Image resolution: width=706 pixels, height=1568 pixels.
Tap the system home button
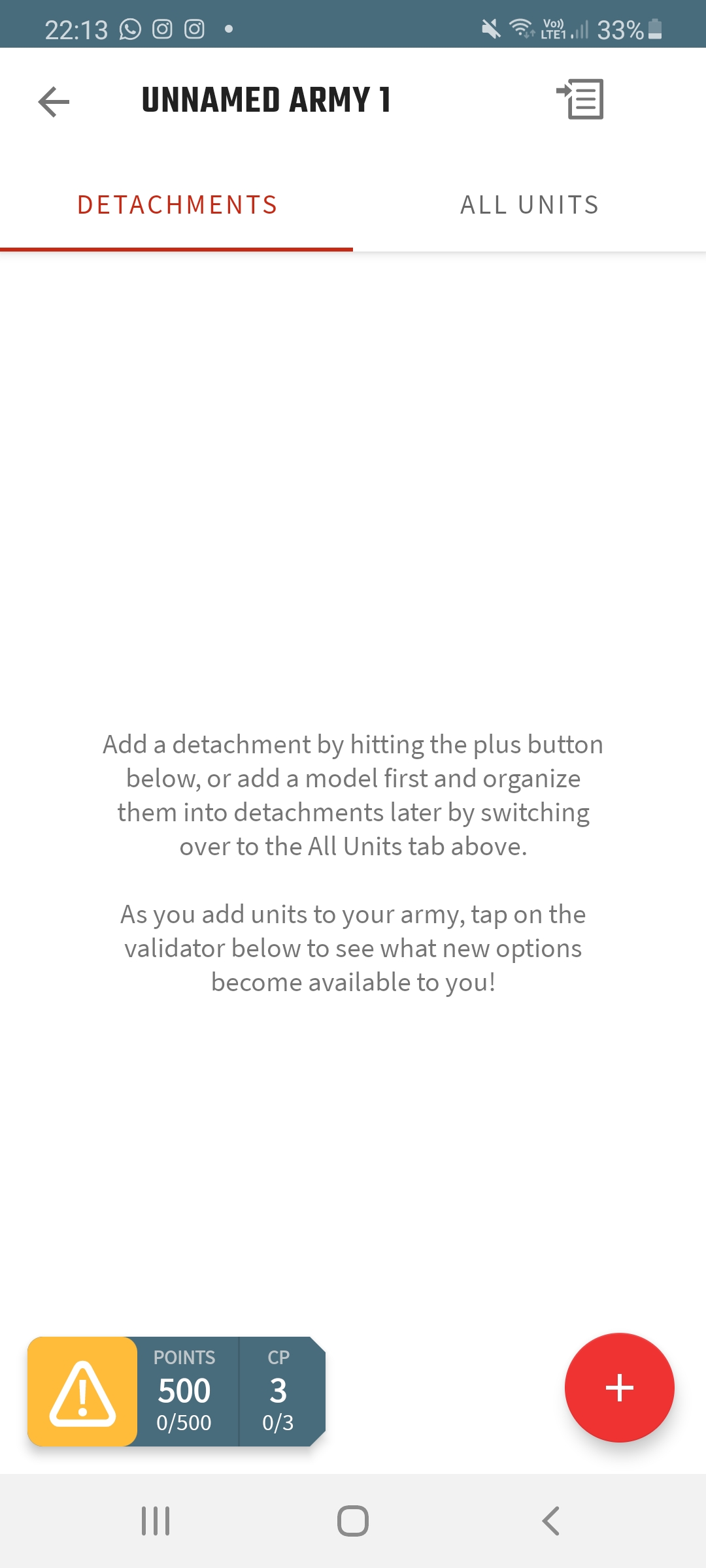point(353,1521)
